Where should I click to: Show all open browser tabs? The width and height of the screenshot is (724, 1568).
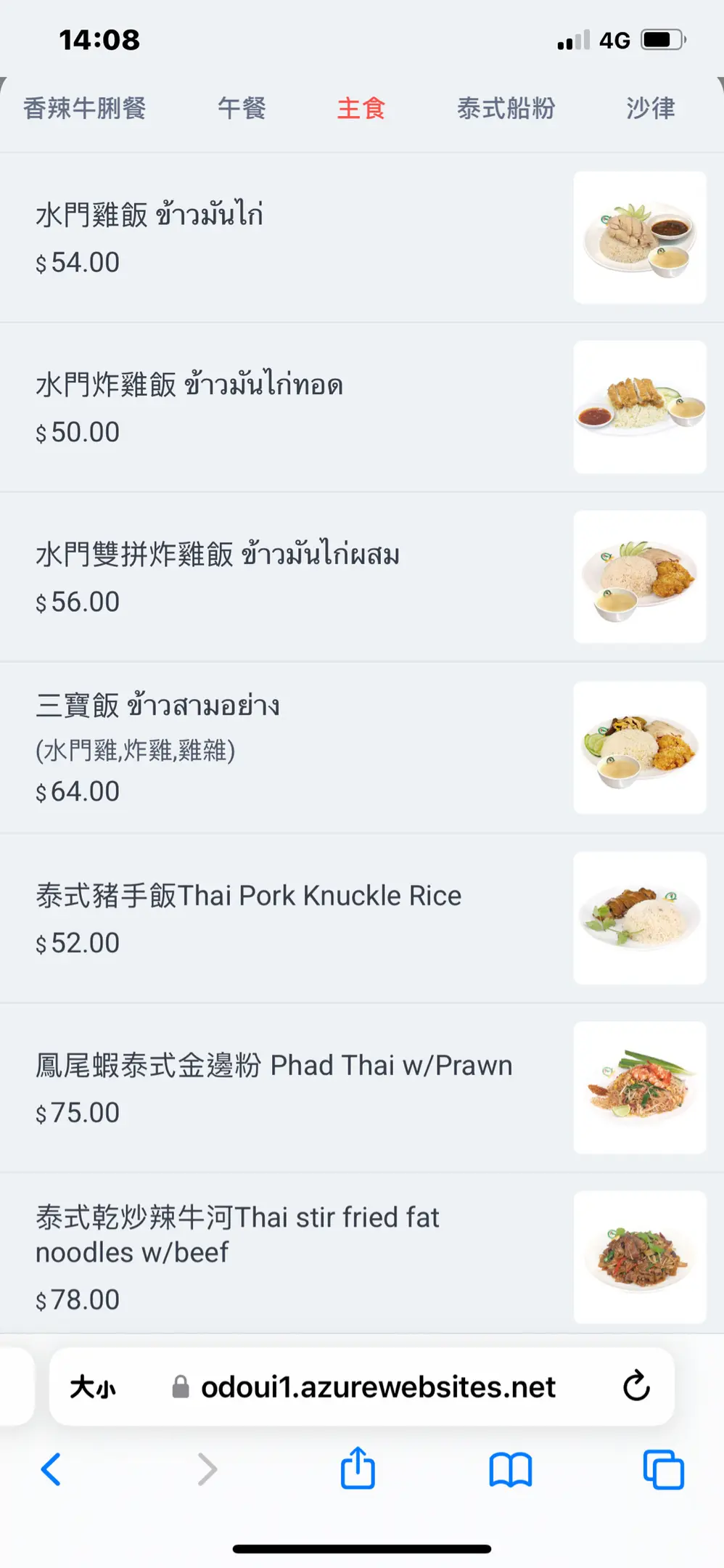click(663, 1470)
